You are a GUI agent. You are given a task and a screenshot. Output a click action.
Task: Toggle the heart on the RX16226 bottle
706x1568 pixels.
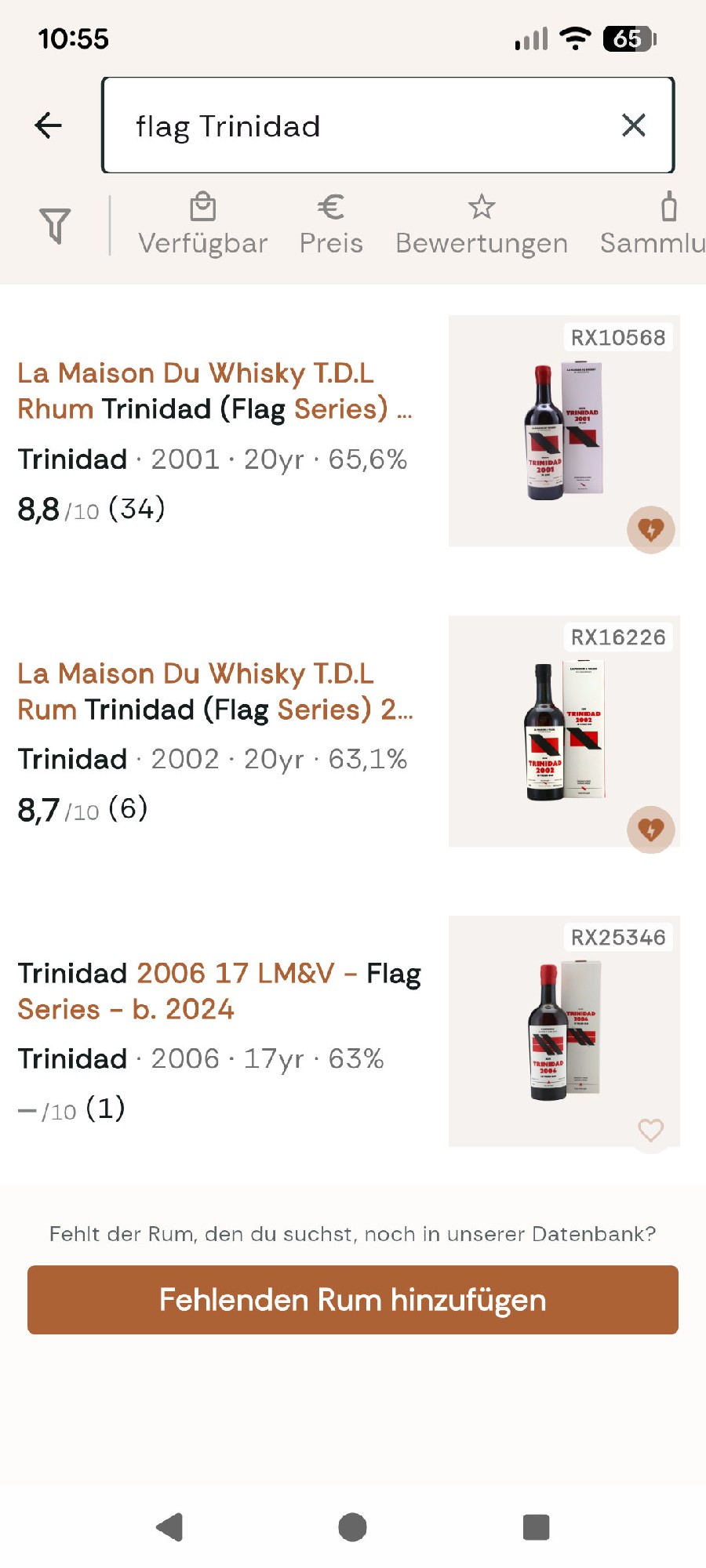pos(650,829)
